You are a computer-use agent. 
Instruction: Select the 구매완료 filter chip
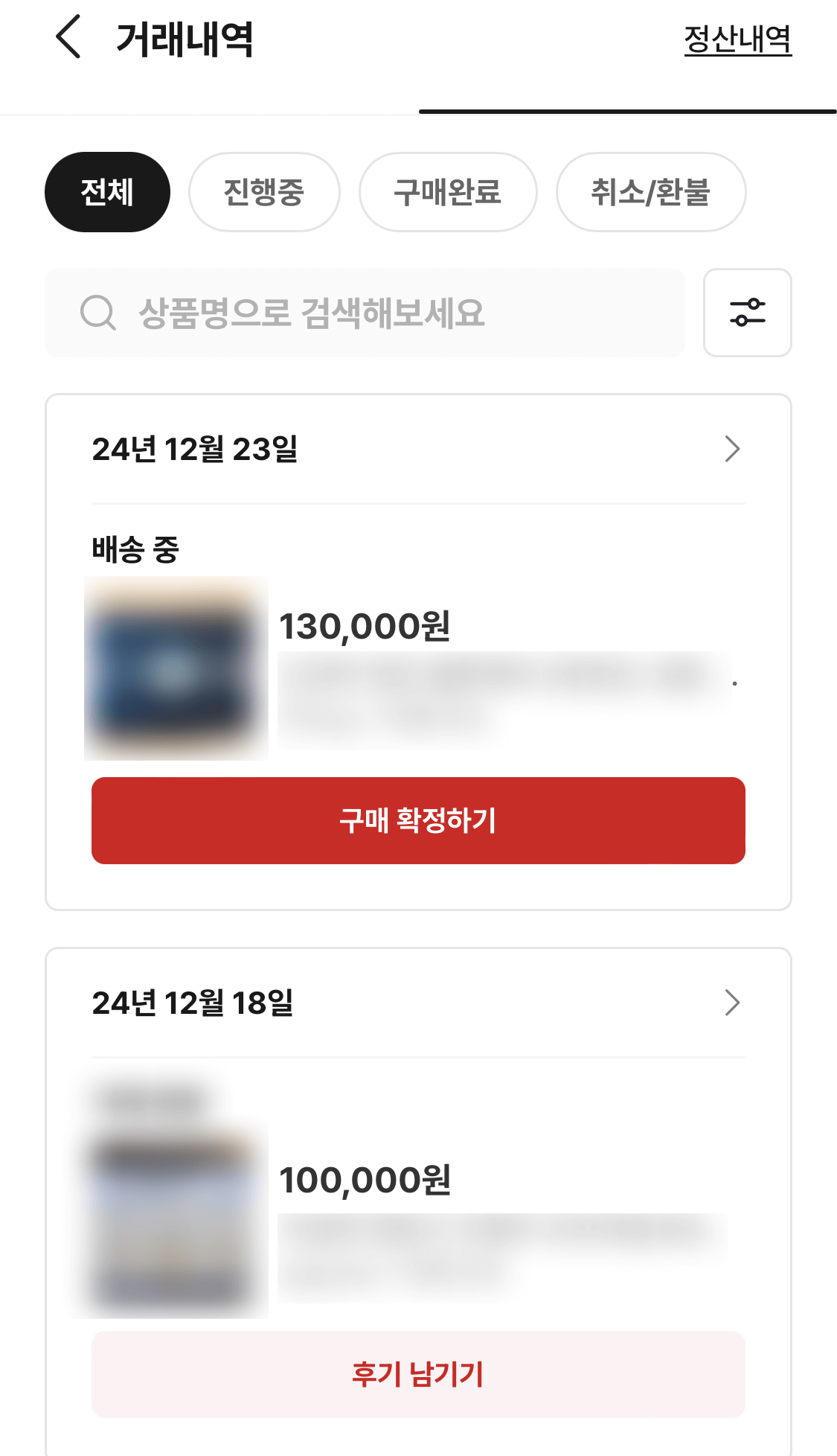[x=448, y=192]
